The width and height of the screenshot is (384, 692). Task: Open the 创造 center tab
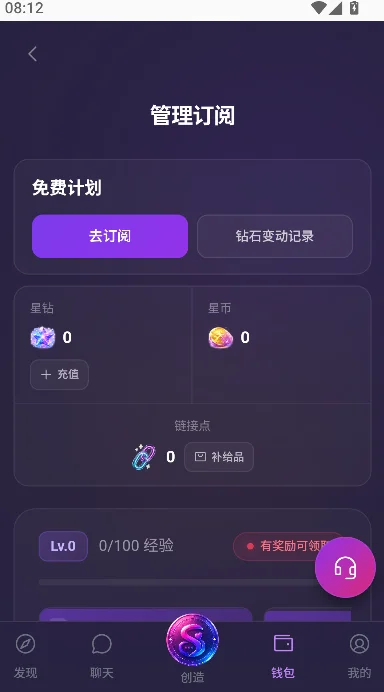coord(192,649)
